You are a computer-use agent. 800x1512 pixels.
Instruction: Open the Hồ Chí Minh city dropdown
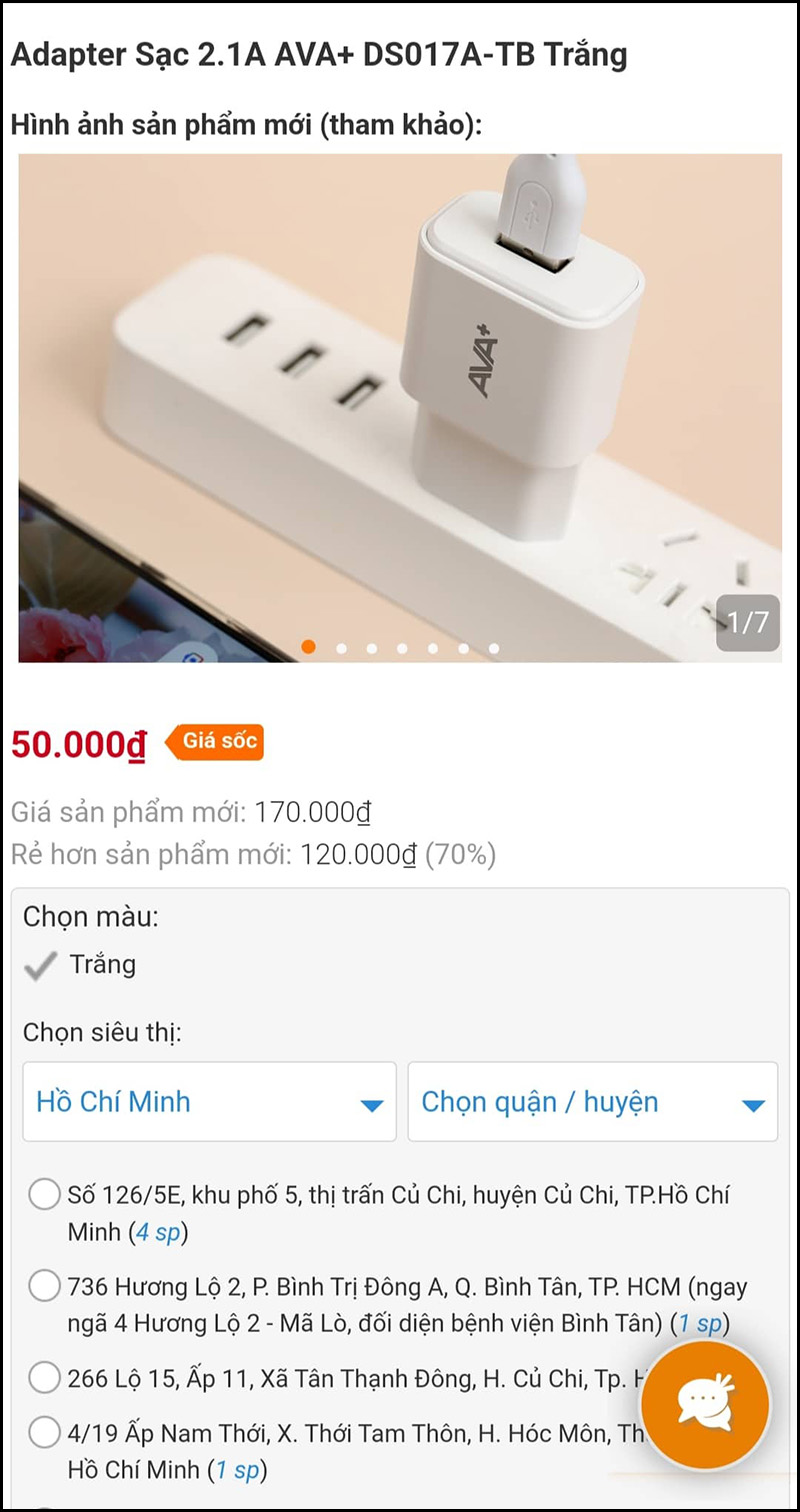point(209,1101)
